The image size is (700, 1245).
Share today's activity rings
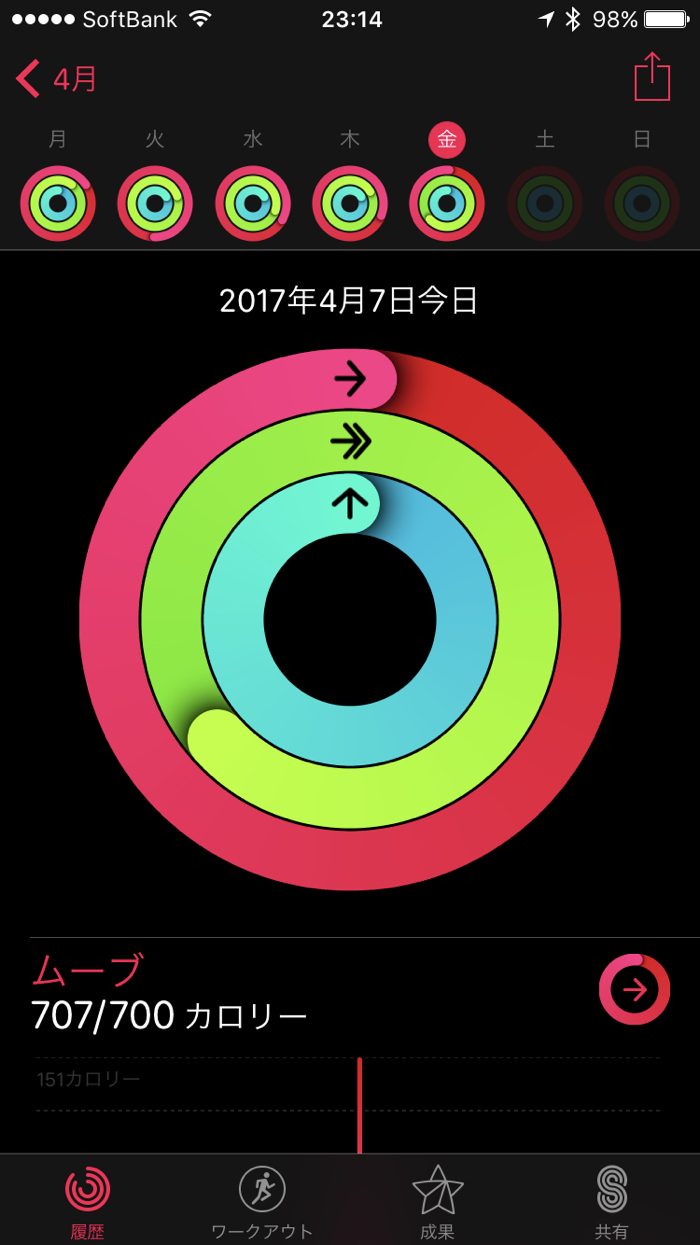651,77
